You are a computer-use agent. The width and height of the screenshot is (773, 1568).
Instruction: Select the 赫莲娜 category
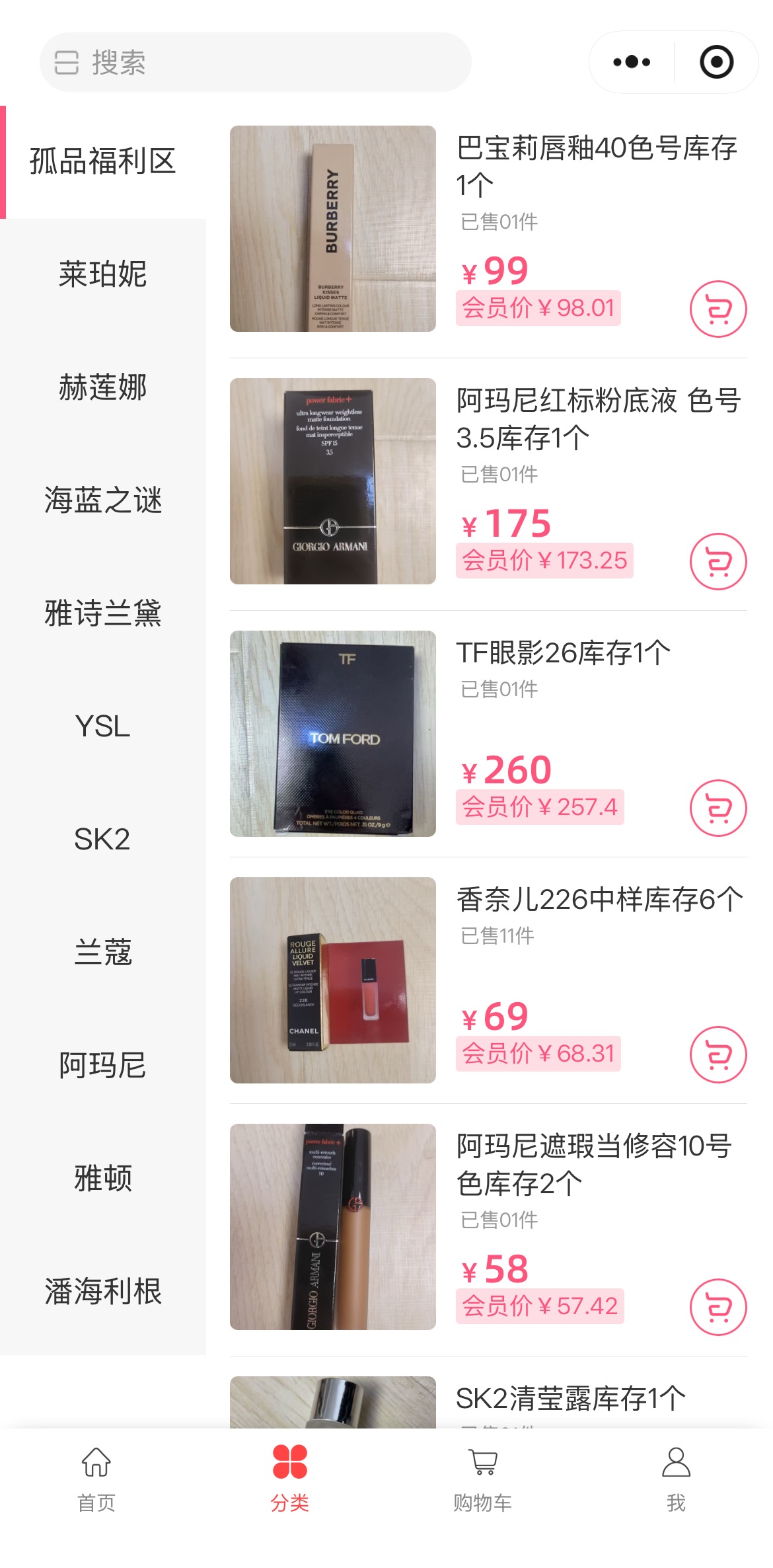click(102, 387)
